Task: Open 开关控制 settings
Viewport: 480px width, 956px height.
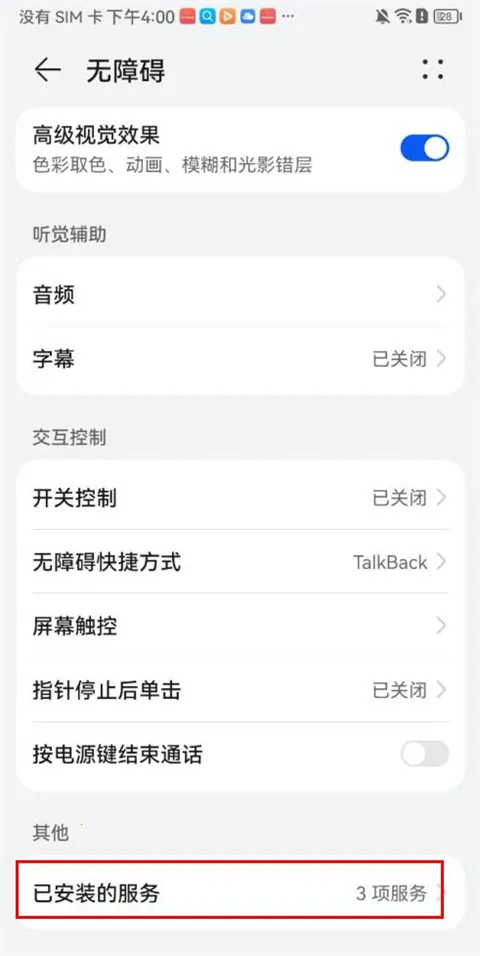Action: point(240,498)
